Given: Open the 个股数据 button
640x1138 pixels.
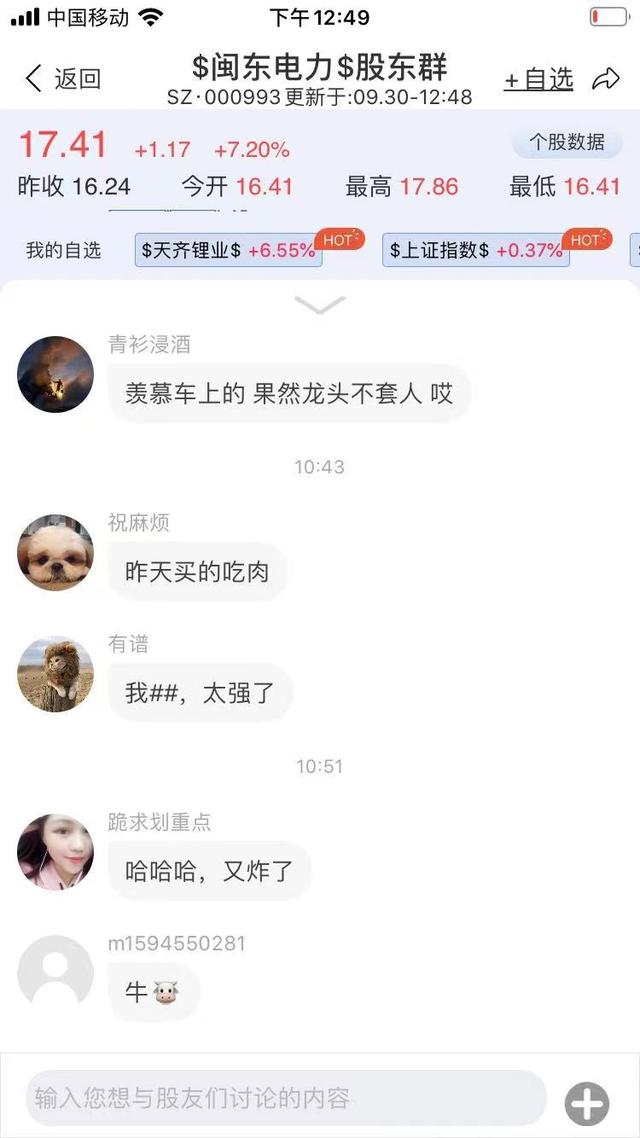Looking at the screenshot, I should click(567, 142).
